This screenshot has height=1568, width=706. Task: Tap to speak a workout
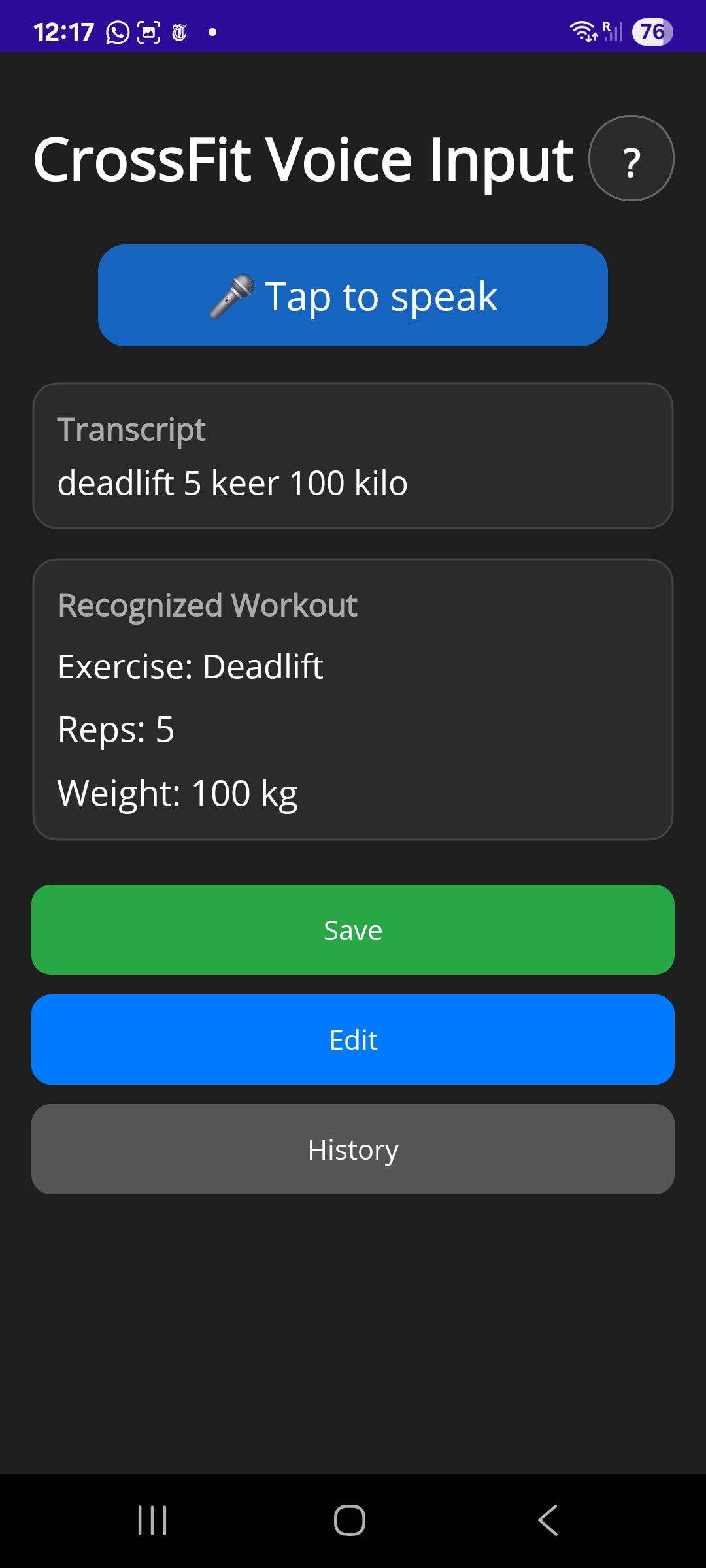click(x=353, y=295)
